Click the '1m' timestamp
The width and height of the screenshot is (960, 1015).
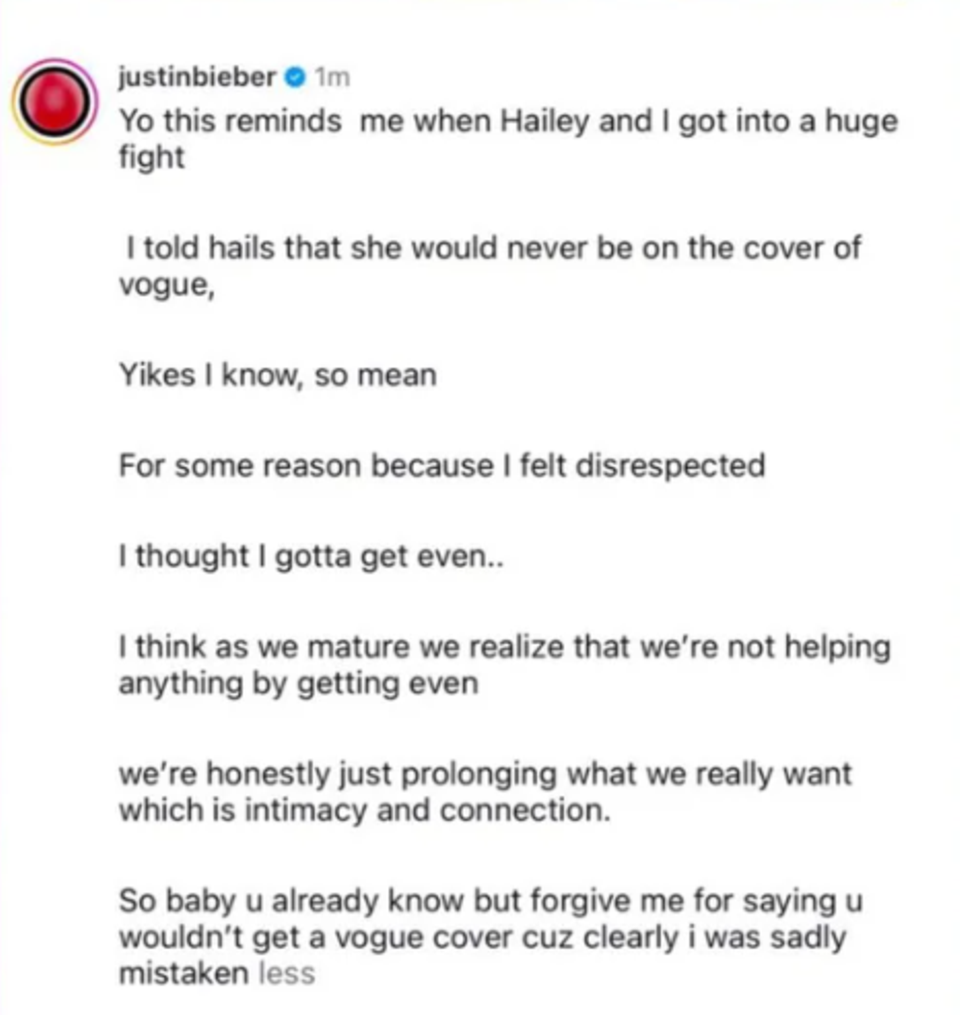tap(333, 76)
